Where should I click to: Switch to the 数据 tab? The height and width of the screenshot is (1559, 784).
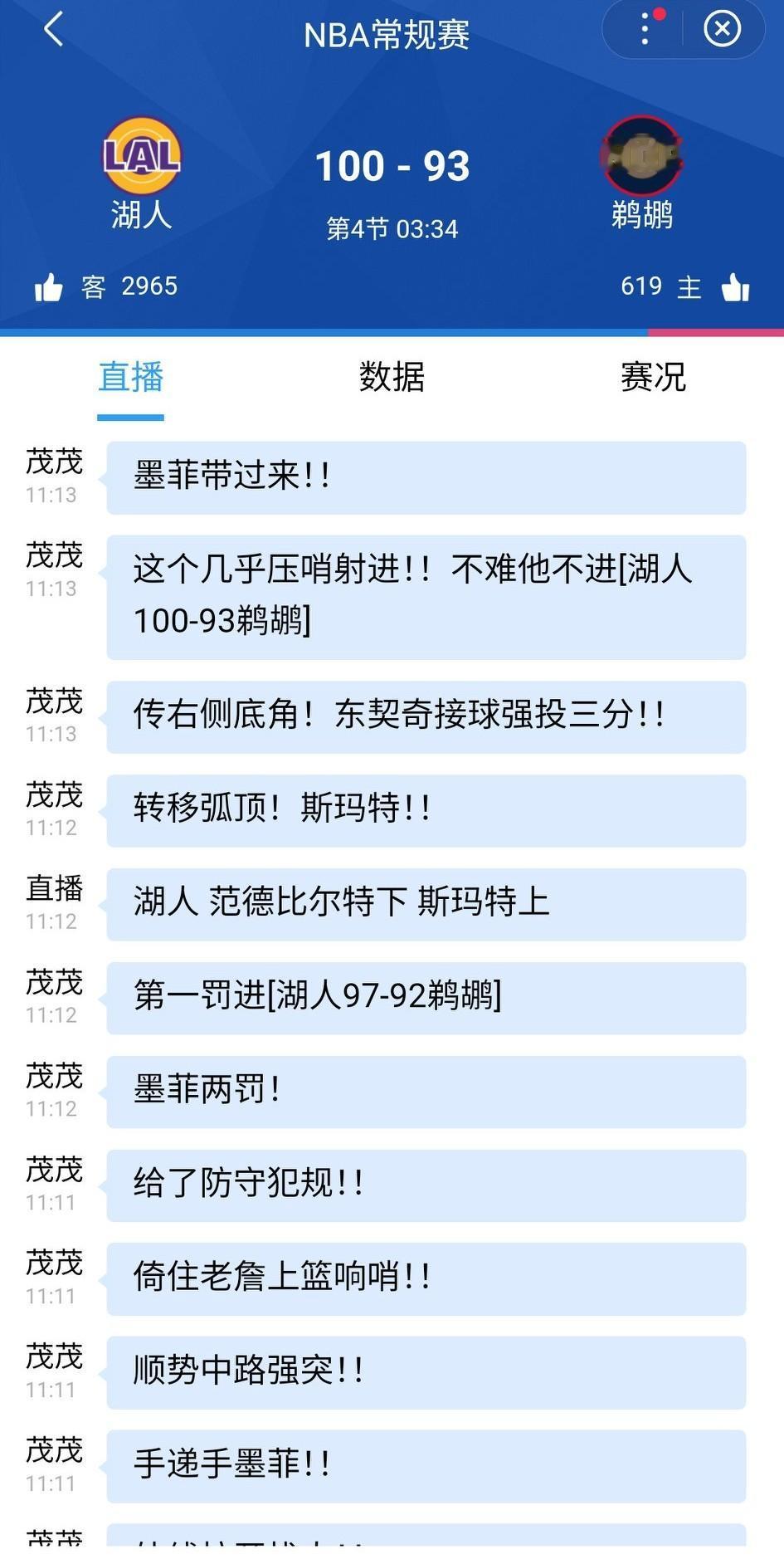coord(391,378)
